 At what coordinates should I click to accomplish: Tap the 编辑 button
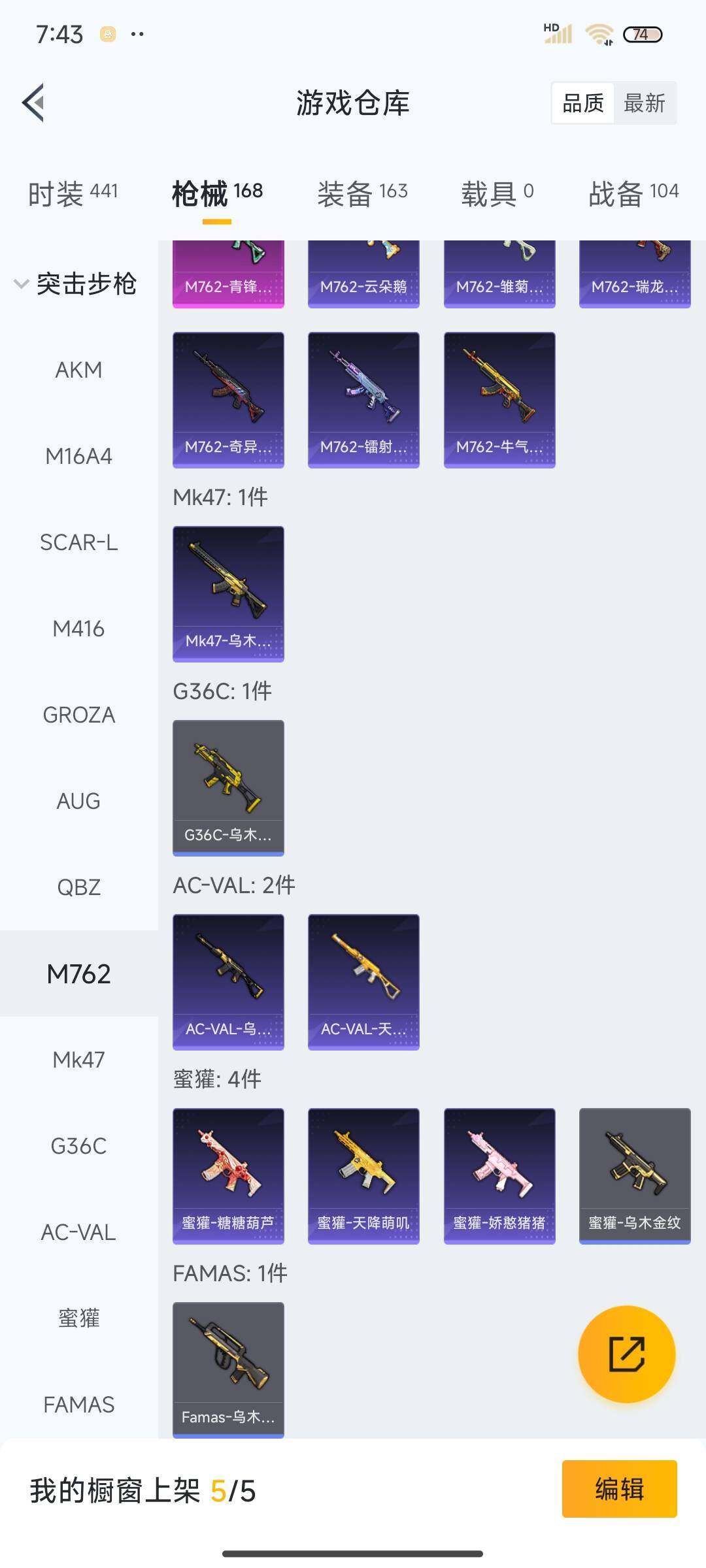click(x=619, y=1489)
